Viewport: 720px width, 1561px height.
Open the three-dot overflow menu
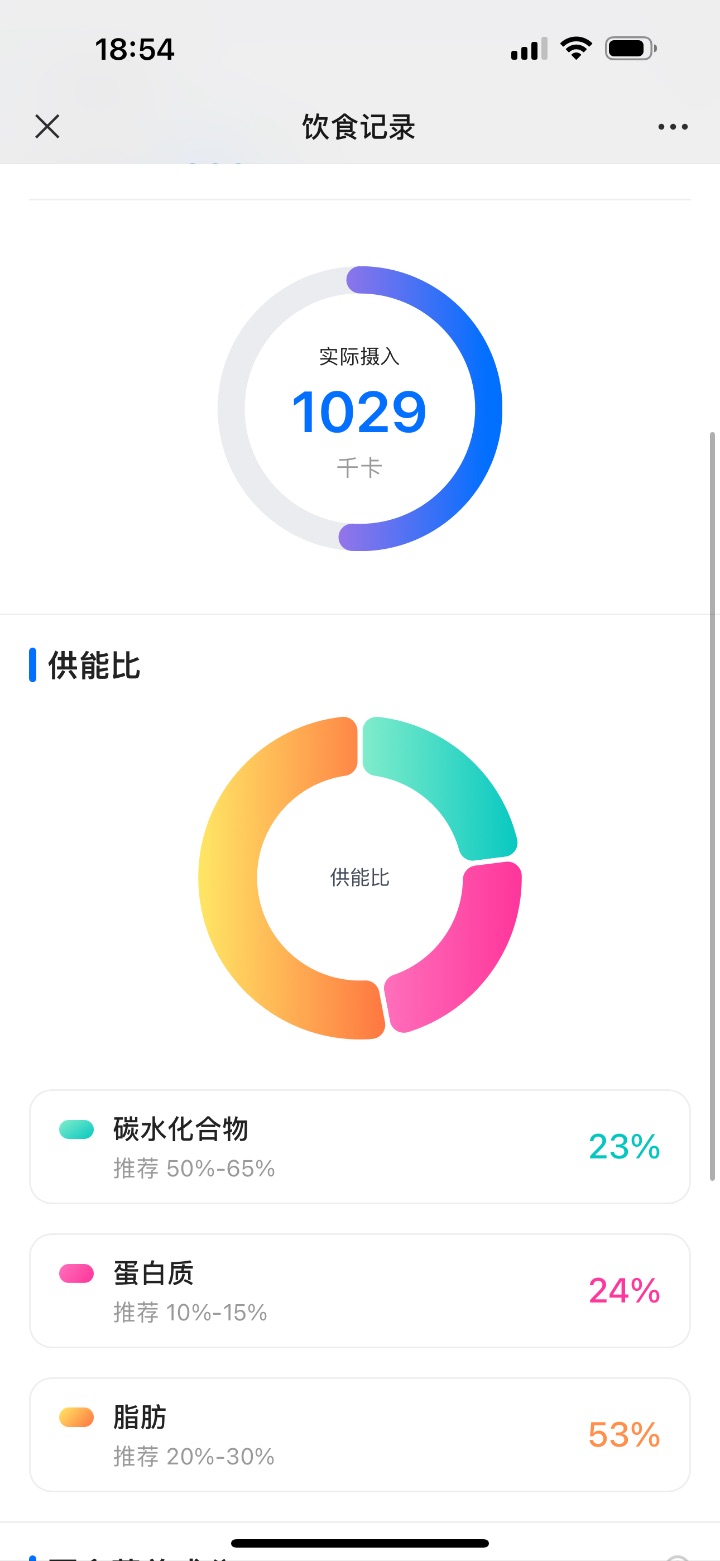click(x=673, y=127)
